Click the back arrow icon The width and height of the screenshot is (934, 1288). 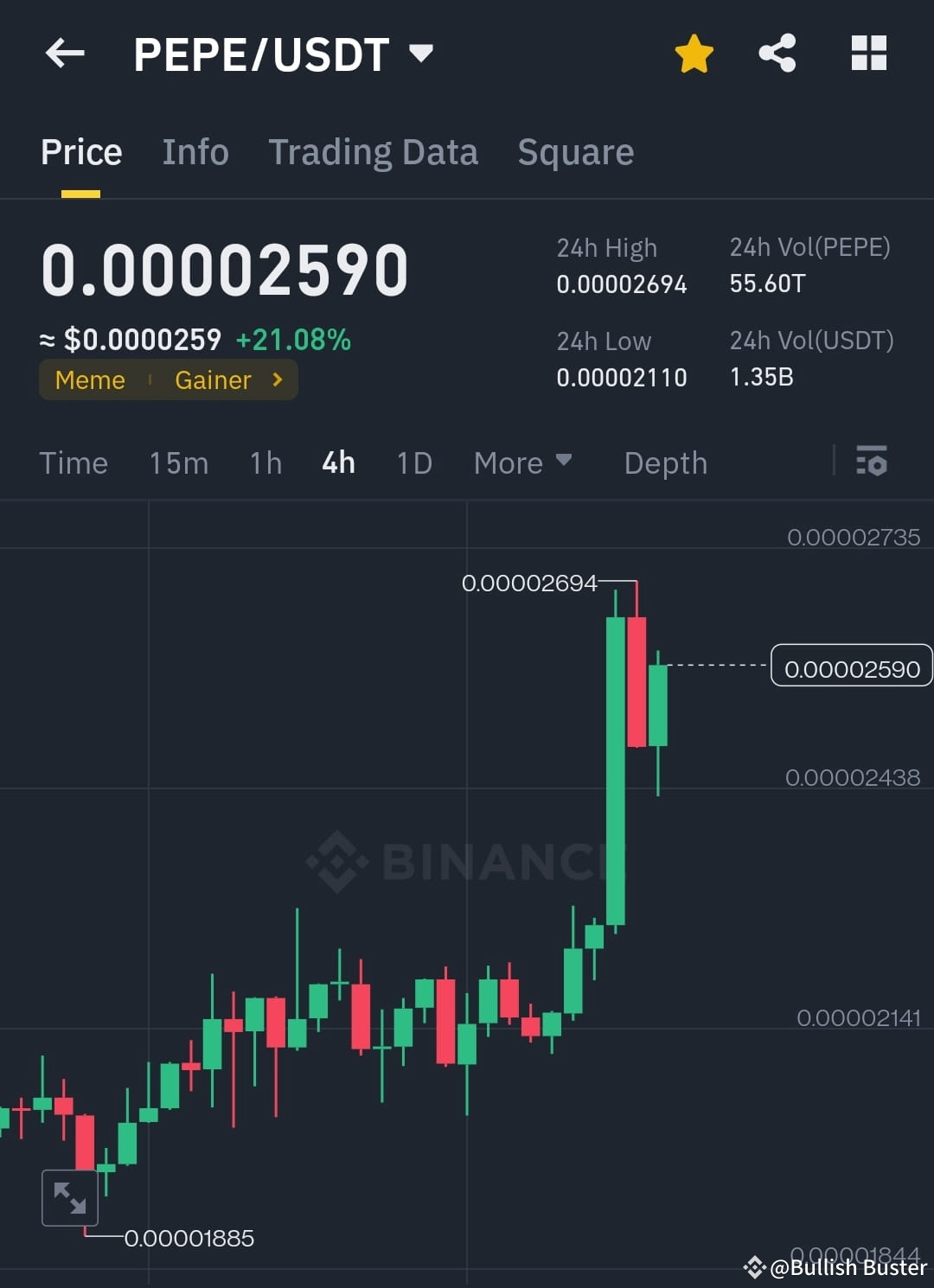65,54
